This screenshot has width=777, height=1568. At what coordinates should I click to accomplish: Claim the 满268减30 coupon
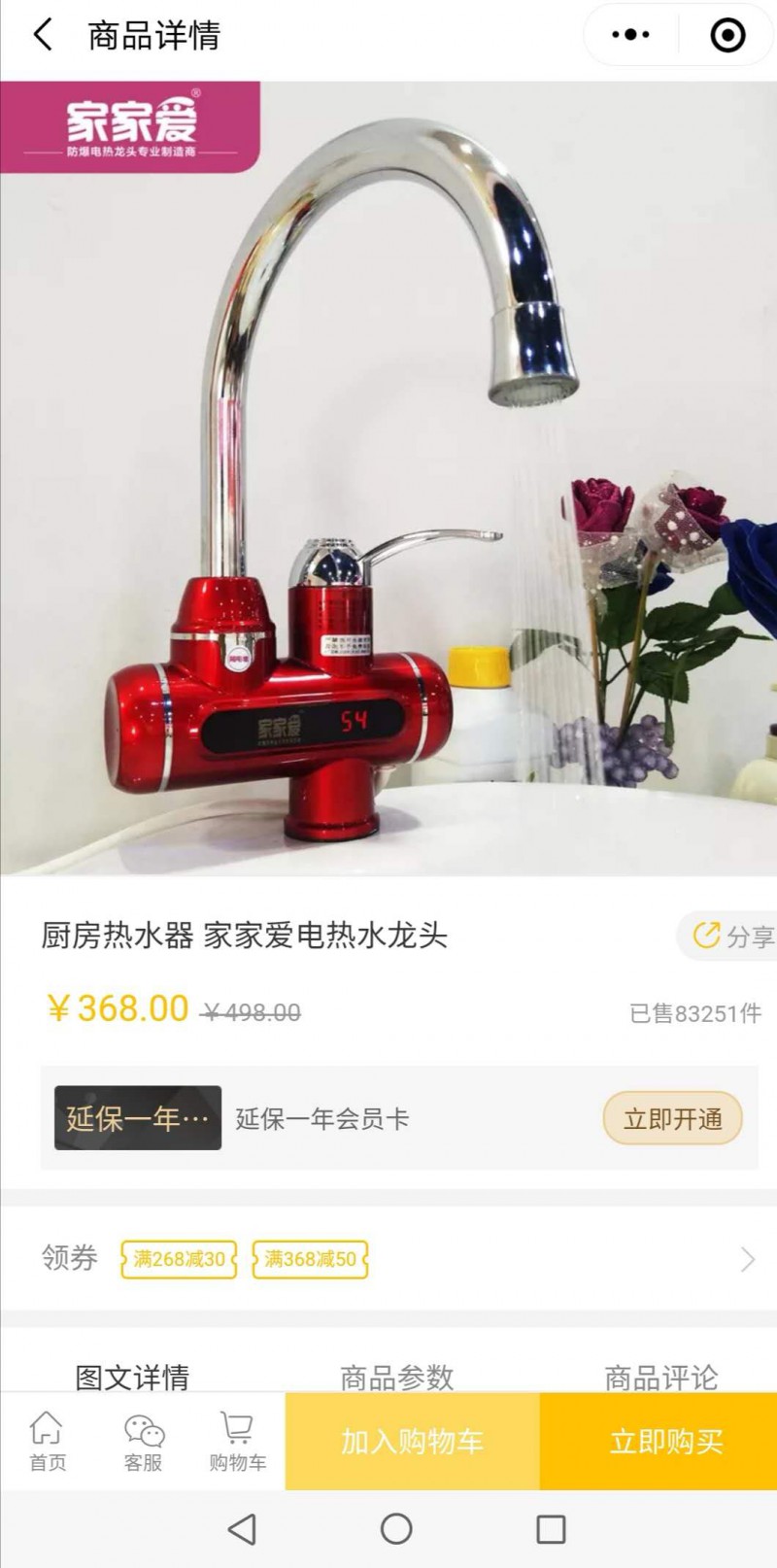(x=179, y=1259)
